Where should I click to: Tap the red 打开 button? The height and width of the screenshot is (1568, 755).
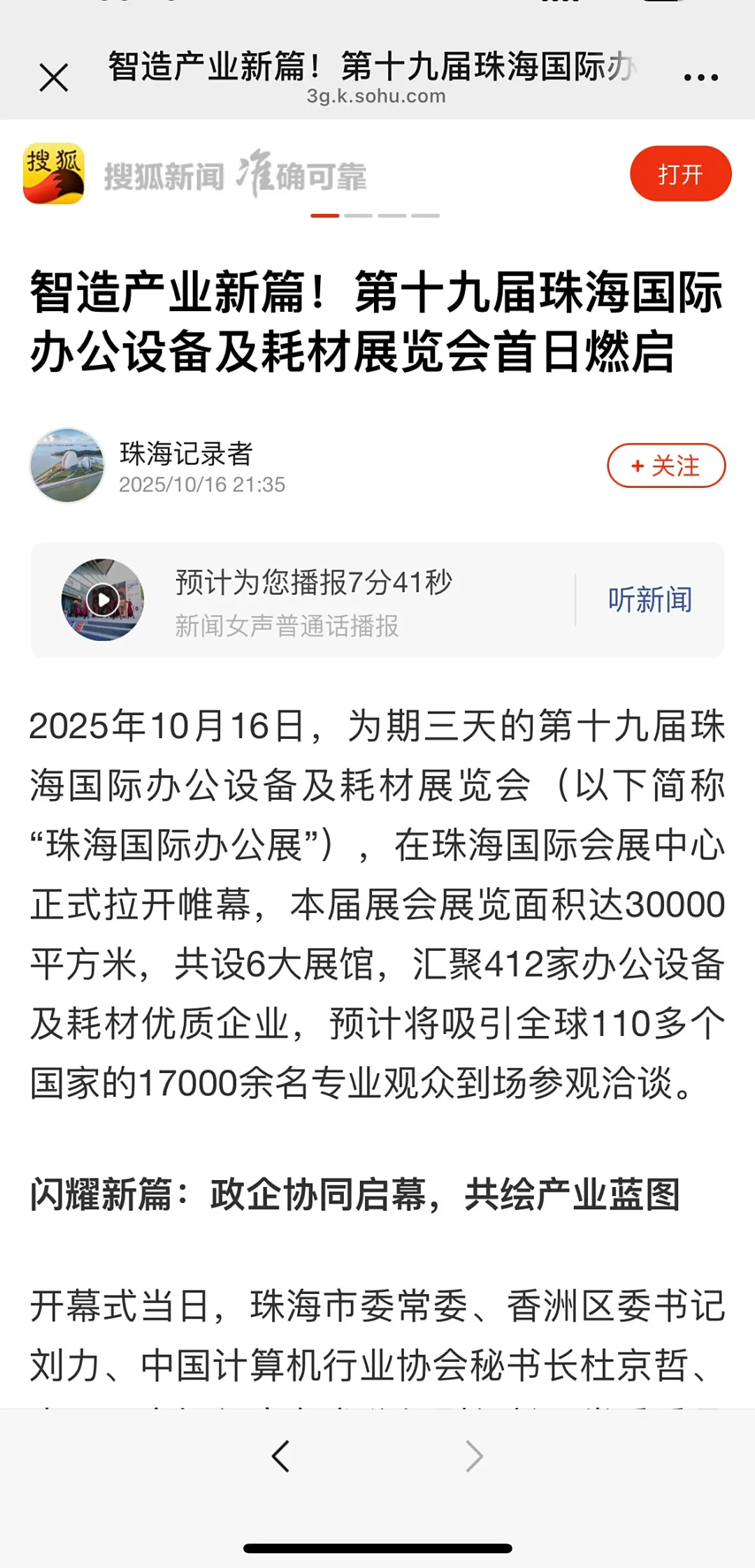coord(679,174)
